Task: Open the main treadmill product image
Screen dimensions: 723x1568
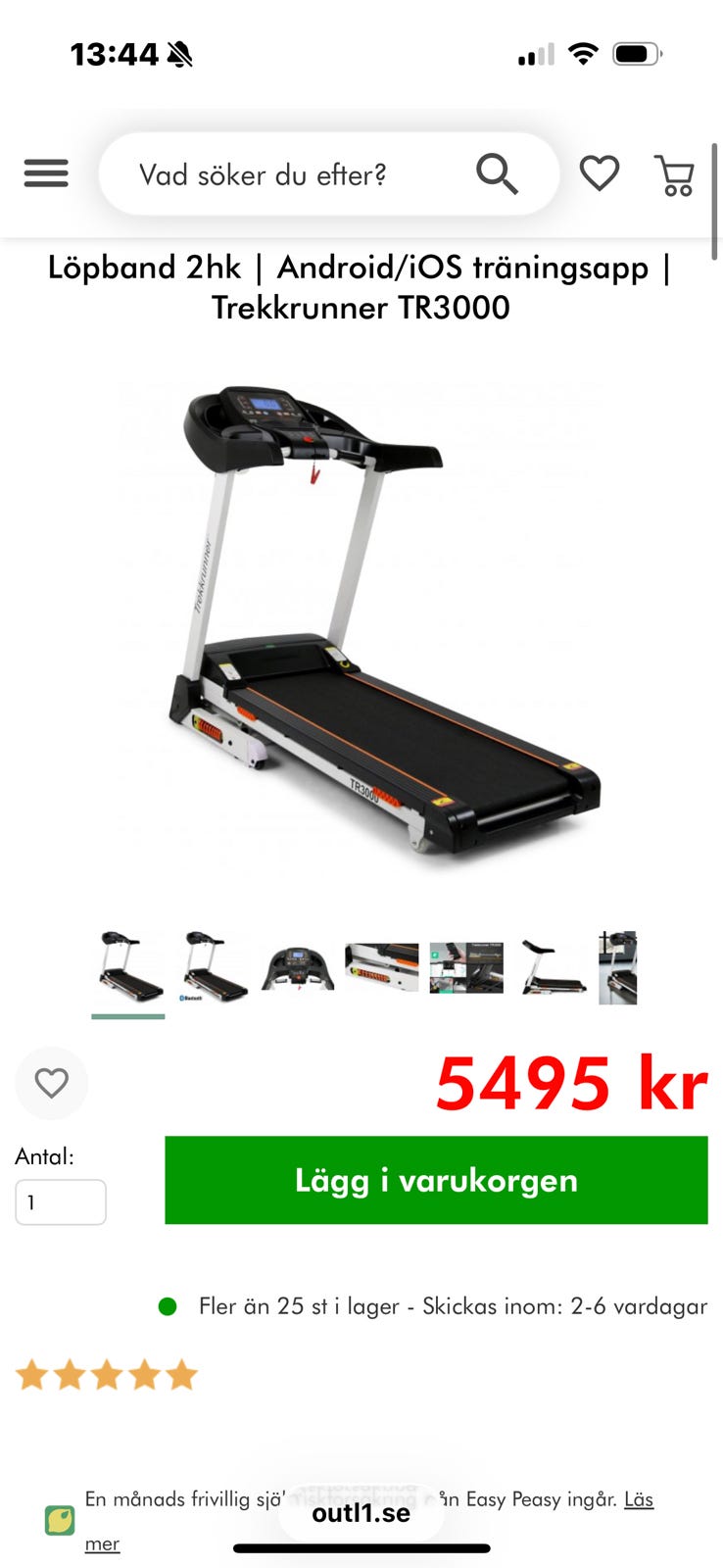Action: click(361, 620)
